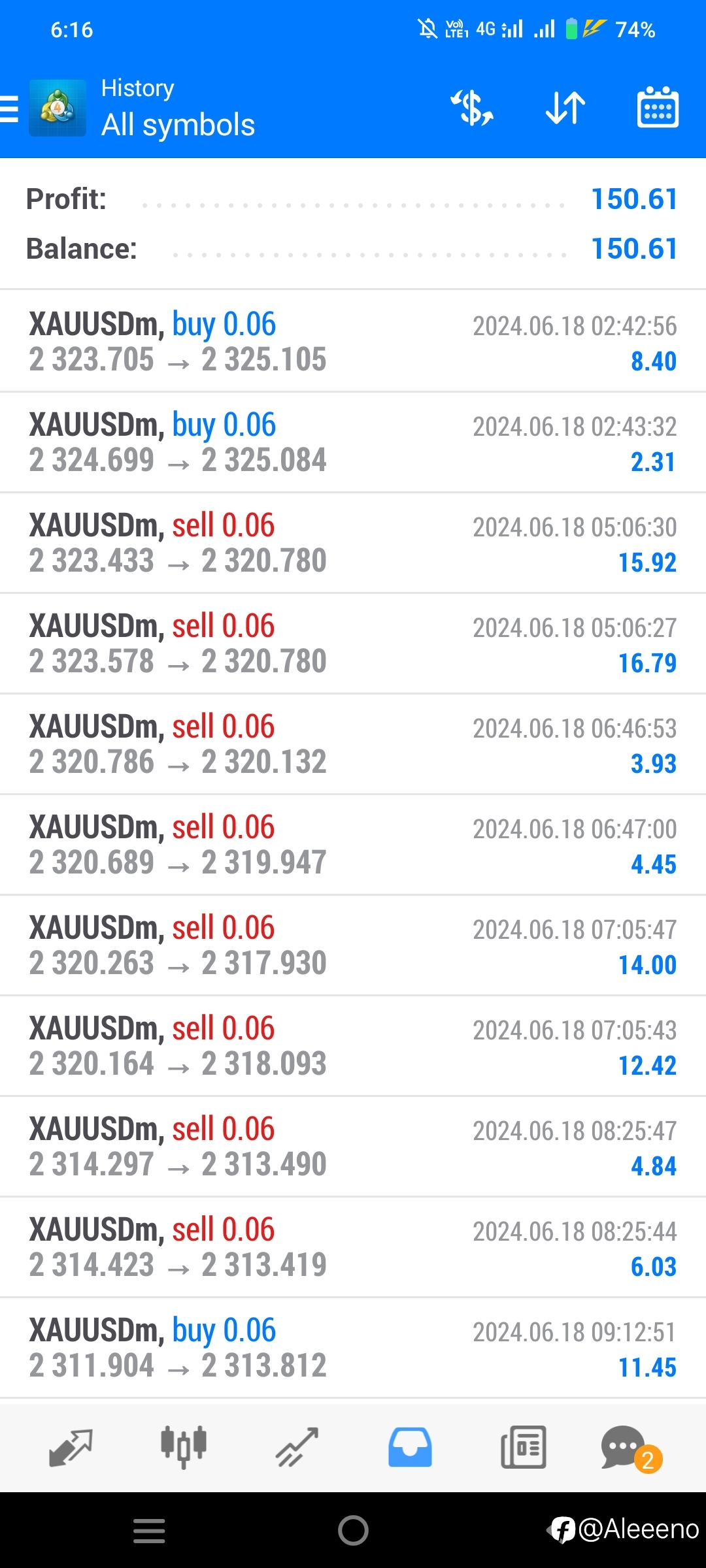Expand the buy trade with profit 11.45
The image size is (706, 1568).
353,1348
